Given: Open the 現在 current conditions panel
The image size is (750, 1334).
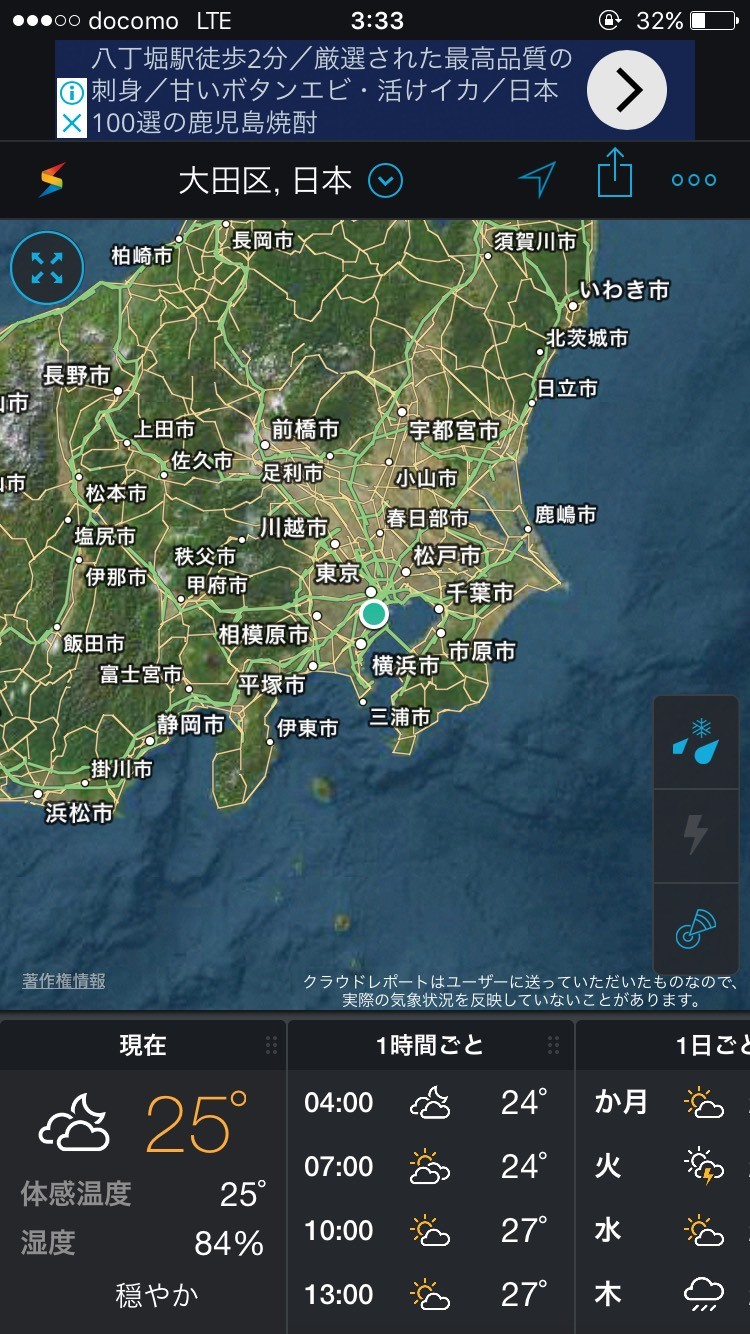Looking at the screenshot, I should [x=143, y=1046].
